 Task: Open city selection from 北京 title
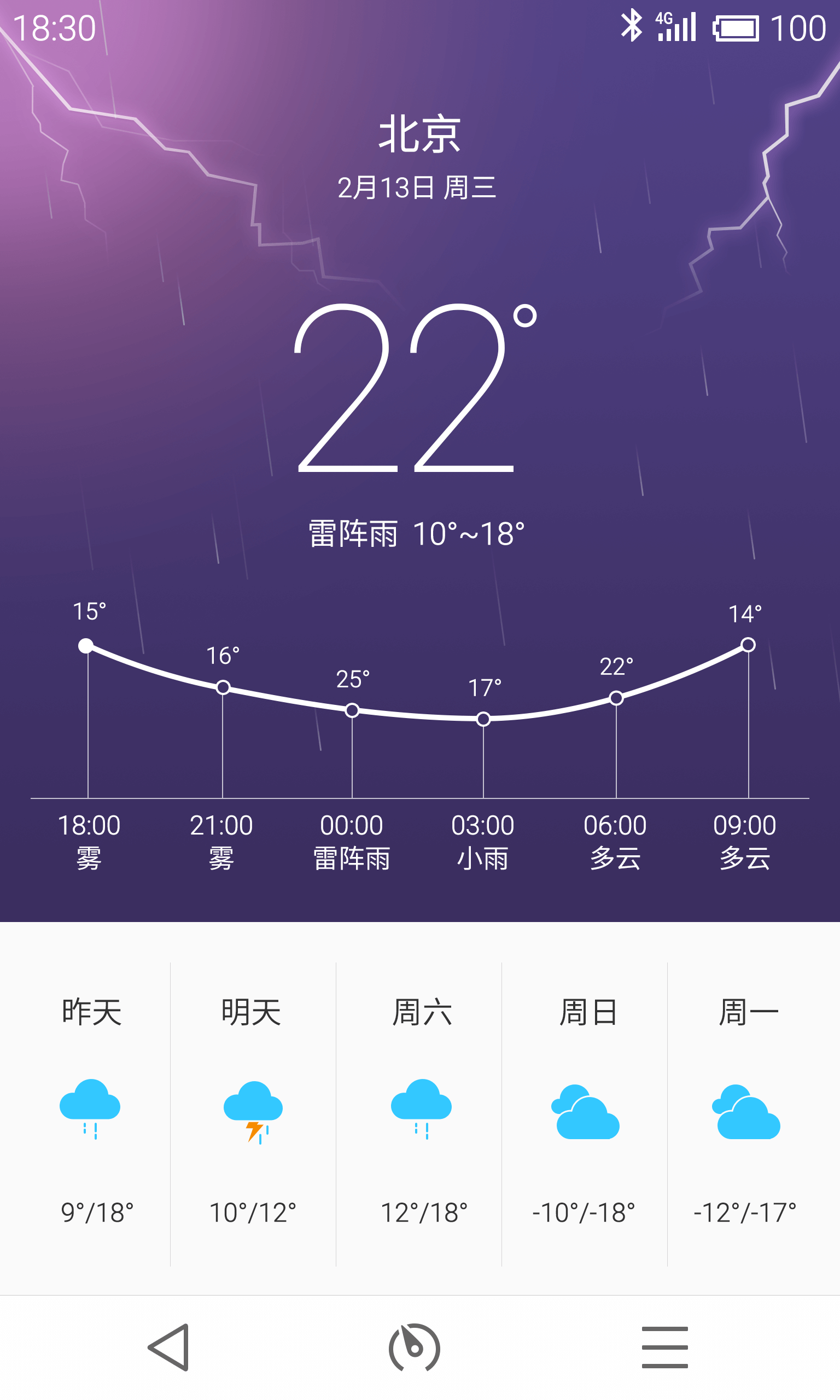419,133
